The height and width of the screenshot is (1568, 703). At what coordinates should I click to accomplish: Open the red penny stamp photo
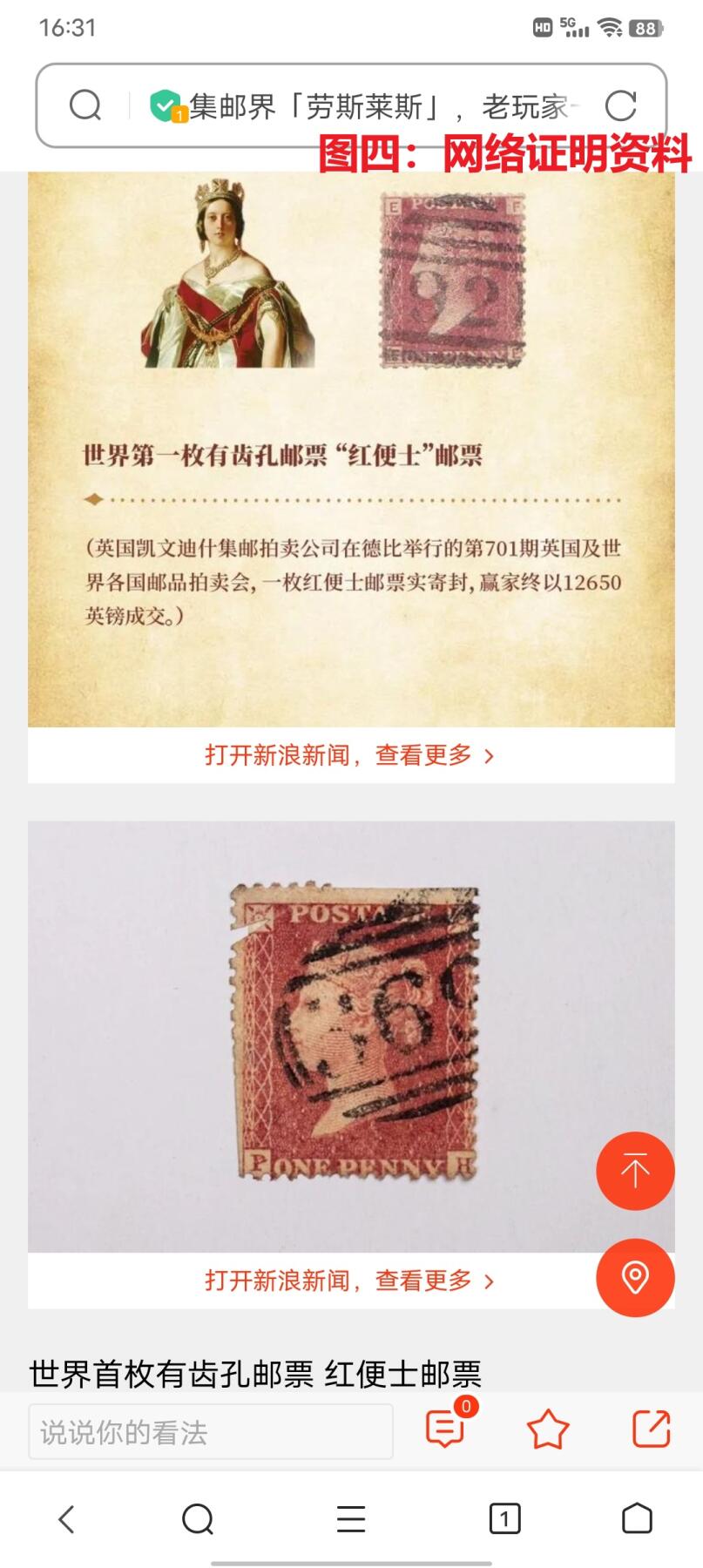pos(351,1036)
